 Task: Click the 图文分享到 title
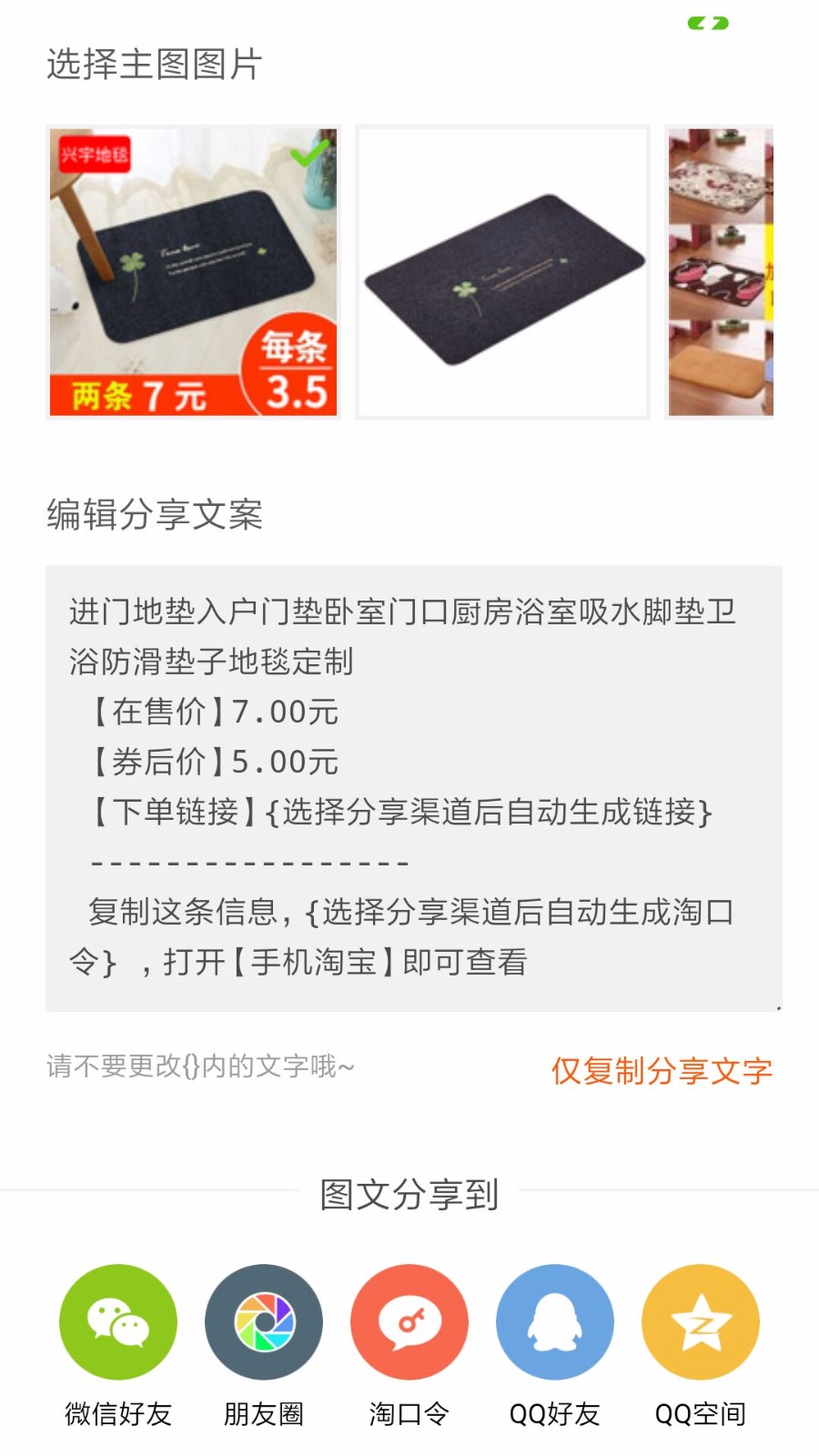(x=409, y=1194)
